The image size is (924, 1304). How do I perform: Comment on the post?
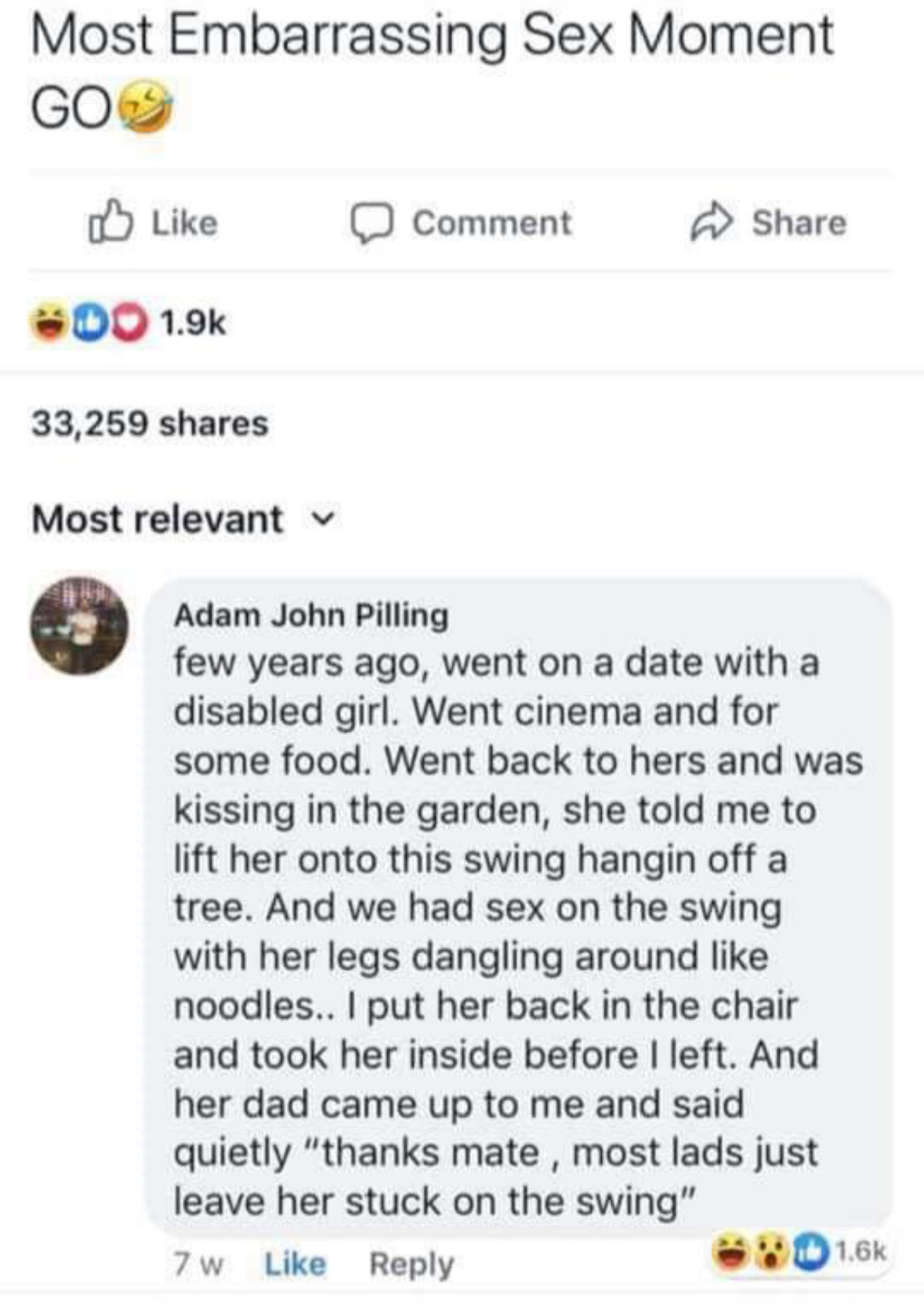point(461,223)
